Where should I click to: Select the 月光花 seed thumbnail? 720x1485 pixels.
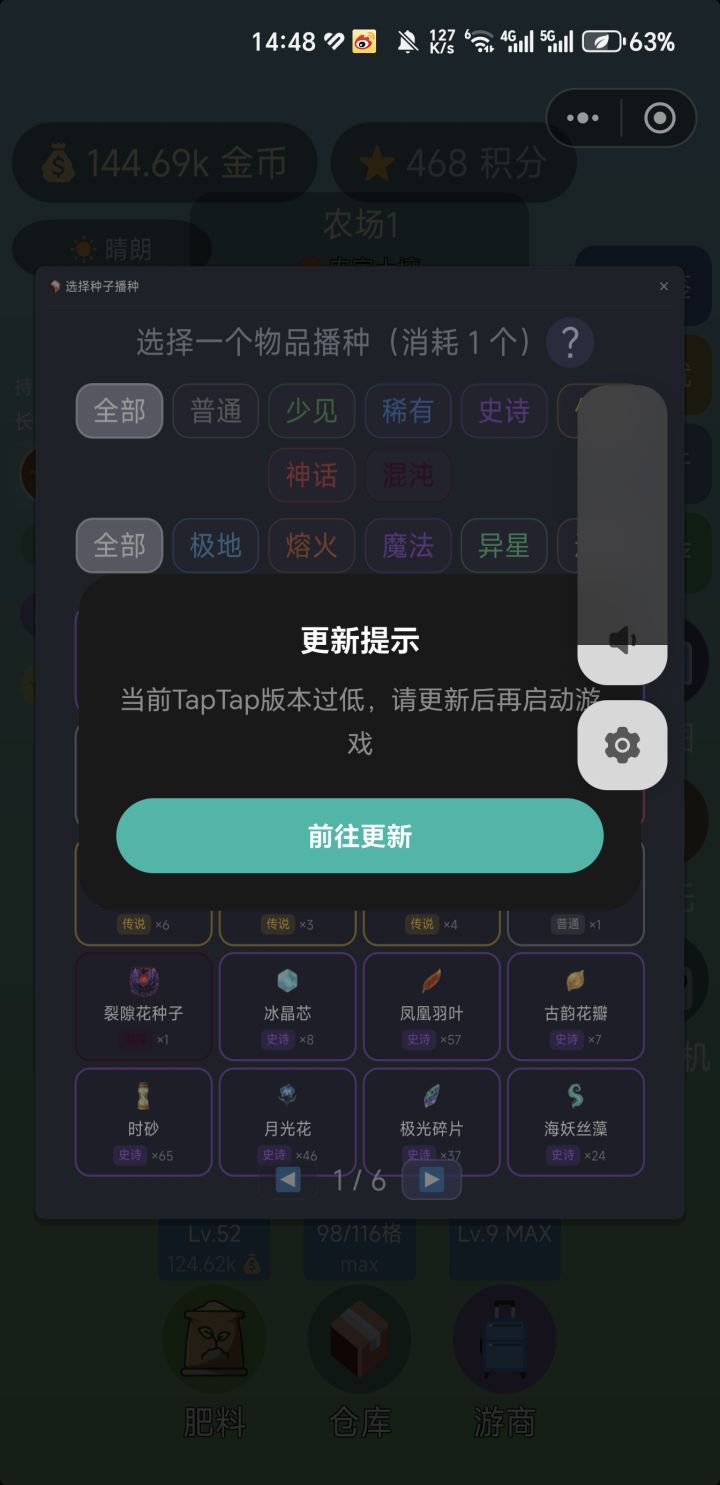coord(287,1121)
